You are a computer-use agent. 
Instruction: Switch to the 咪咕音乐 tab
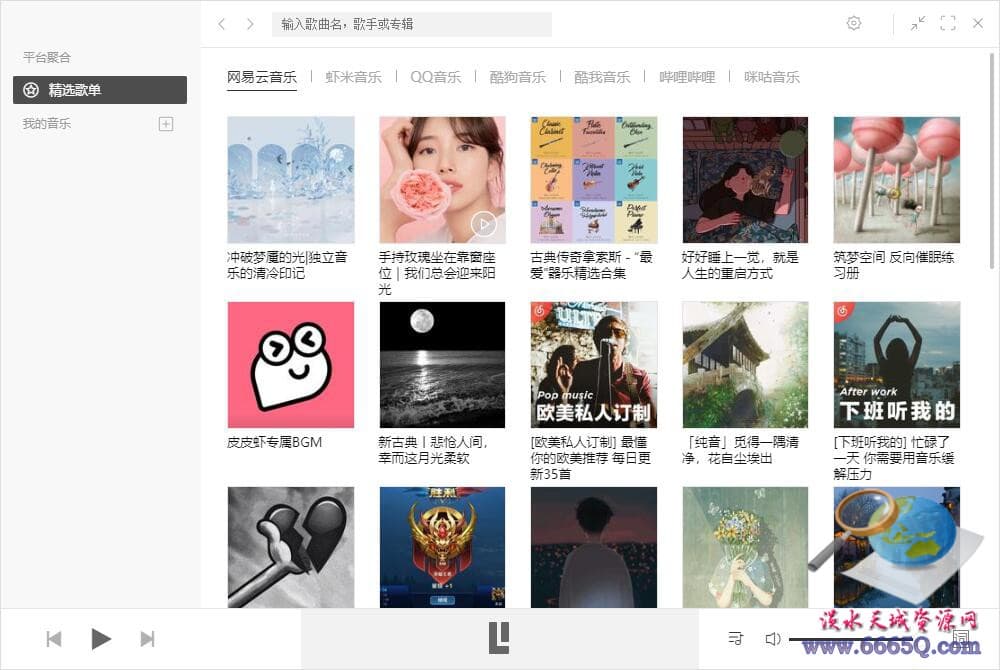(772, 77)
